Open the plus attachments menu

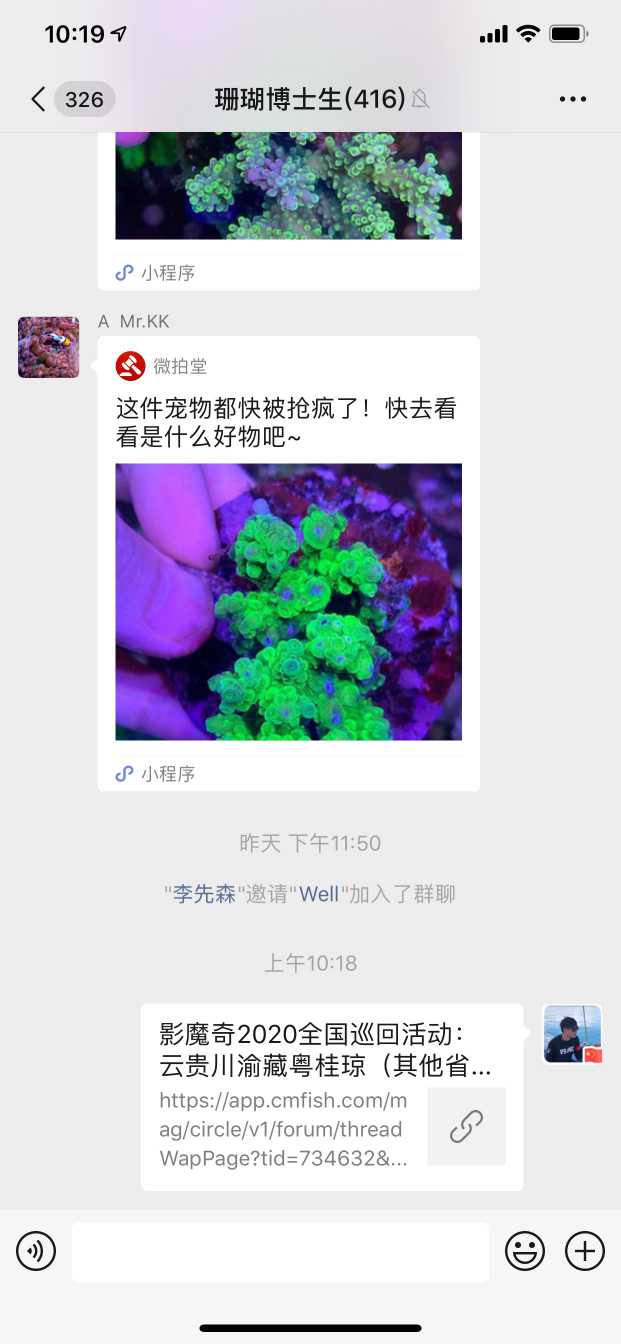coord(585,1251)
